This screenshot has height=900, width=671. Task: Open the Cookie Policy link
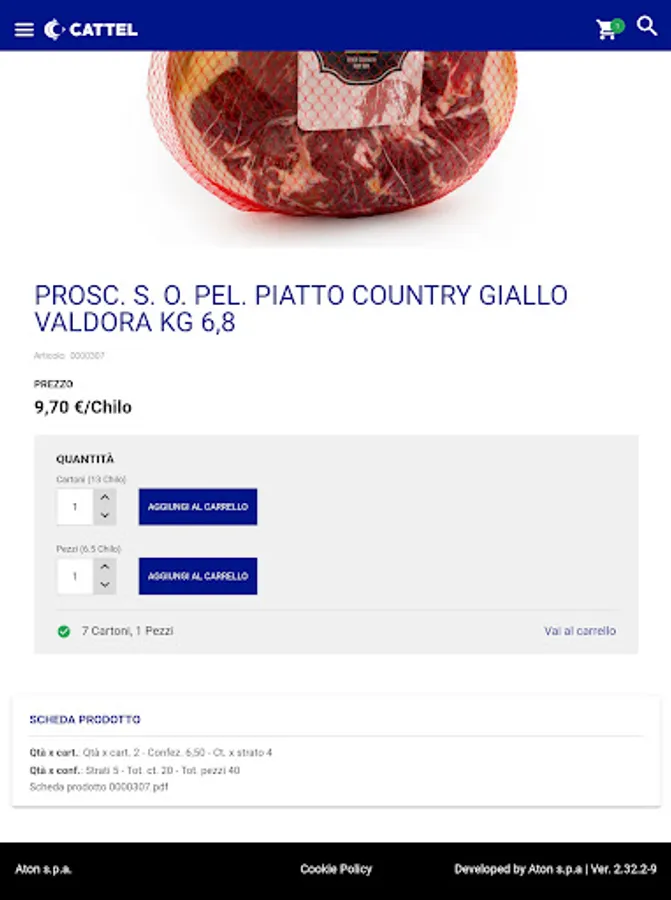coord(336,869)
